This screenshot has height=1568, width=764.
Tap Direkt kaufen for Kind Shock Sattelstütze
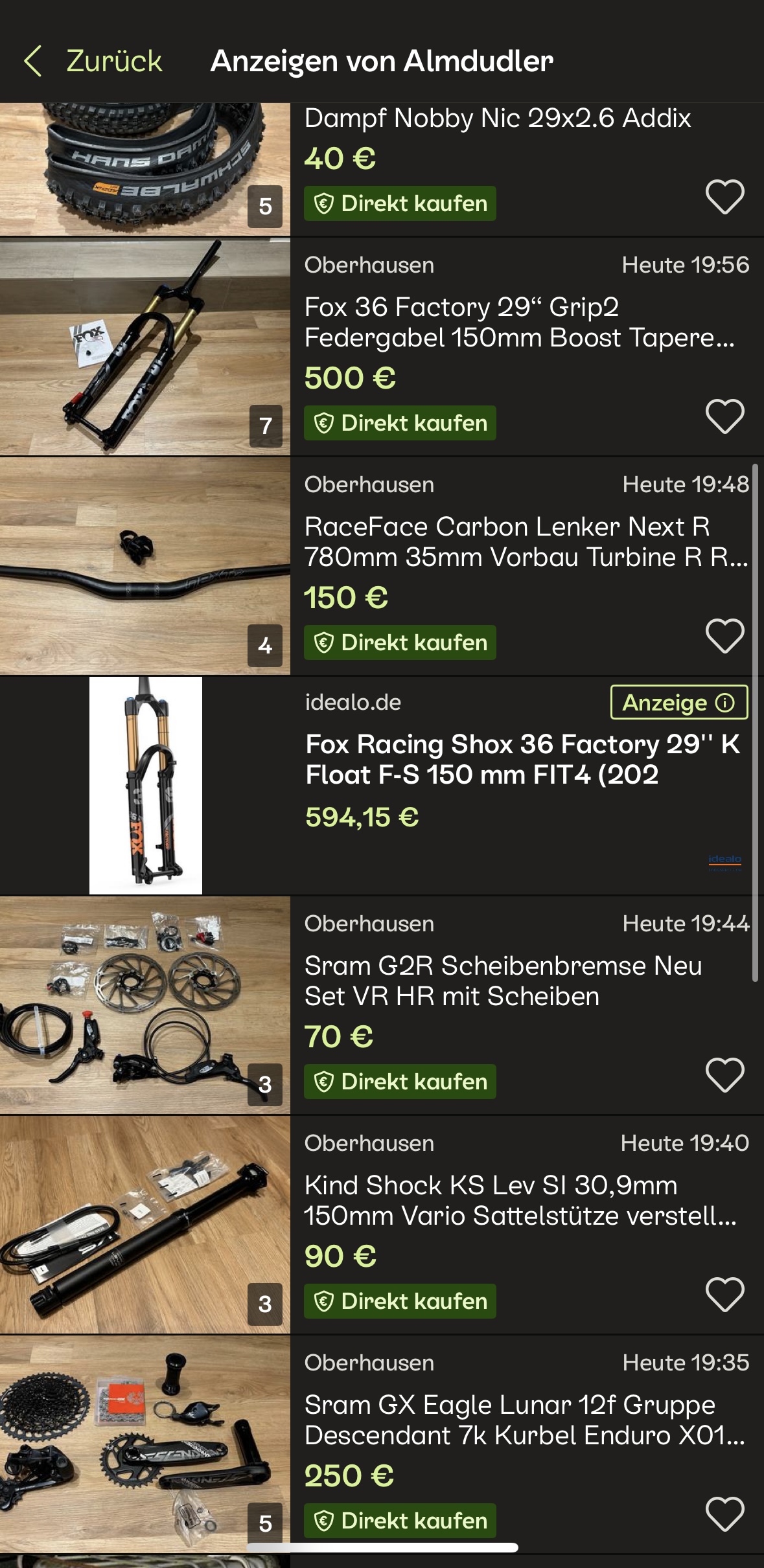[x=400, y=1302]
